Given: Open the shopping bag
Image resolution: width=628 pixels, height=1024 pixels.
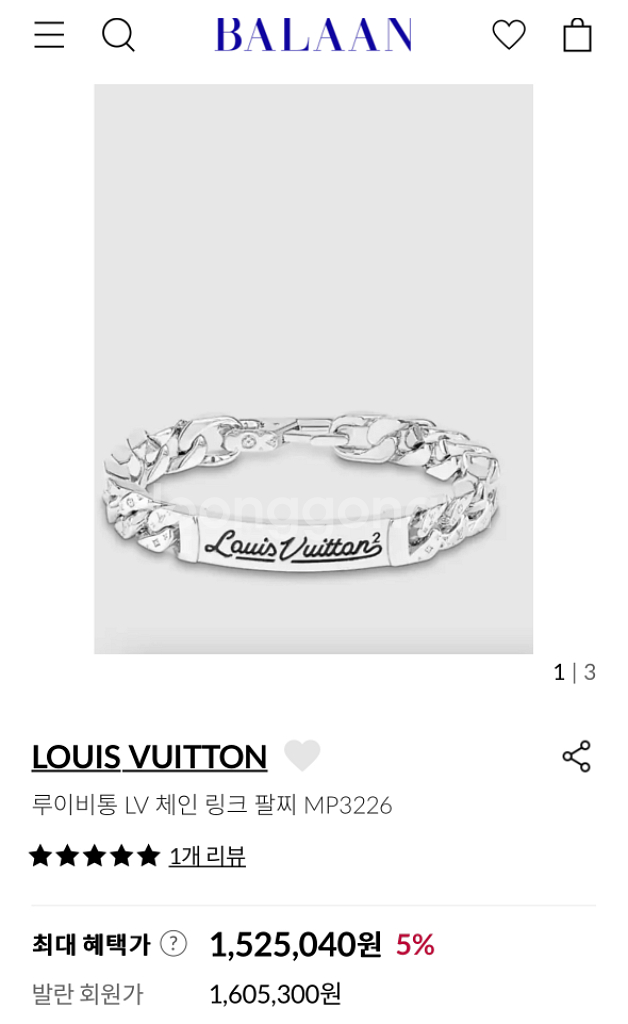Looking at the screenshot, I should [x=577, y=35].
